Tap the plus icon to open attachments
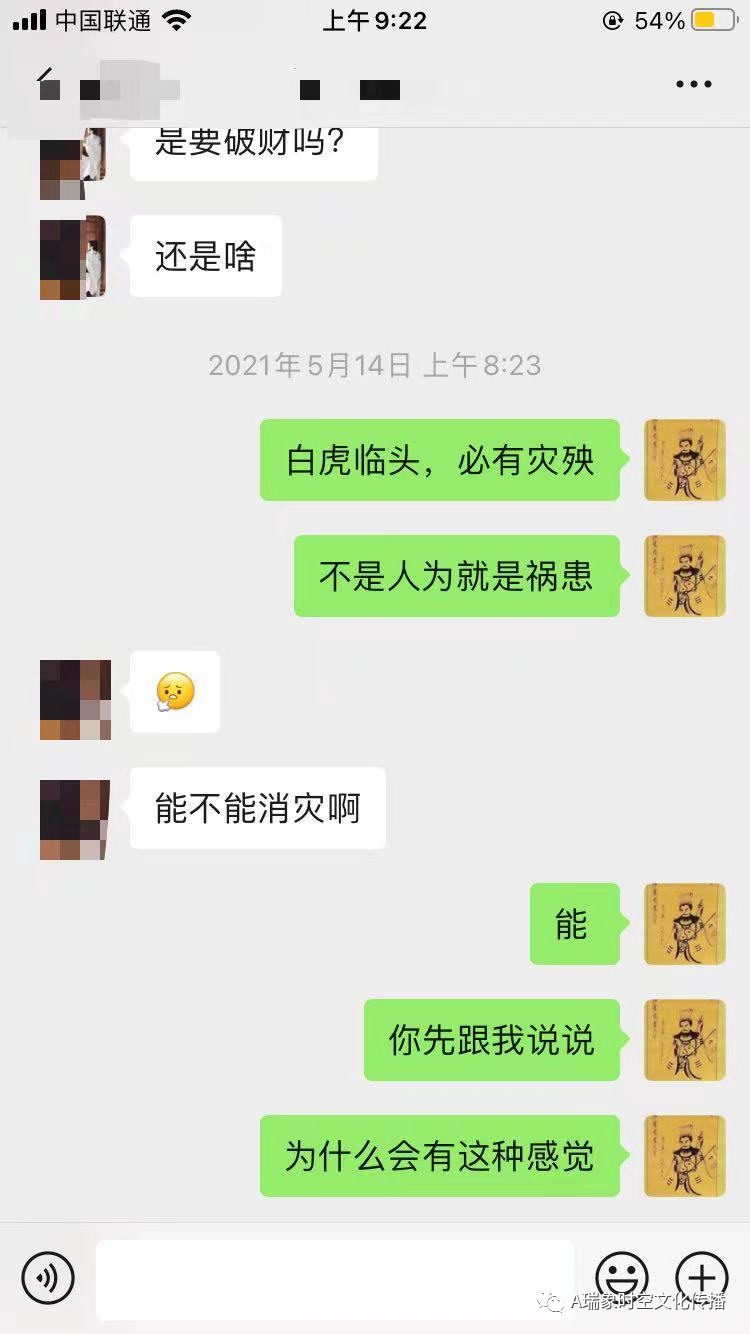Viewport: 750px width, 1334px height. coord(702,1277)
